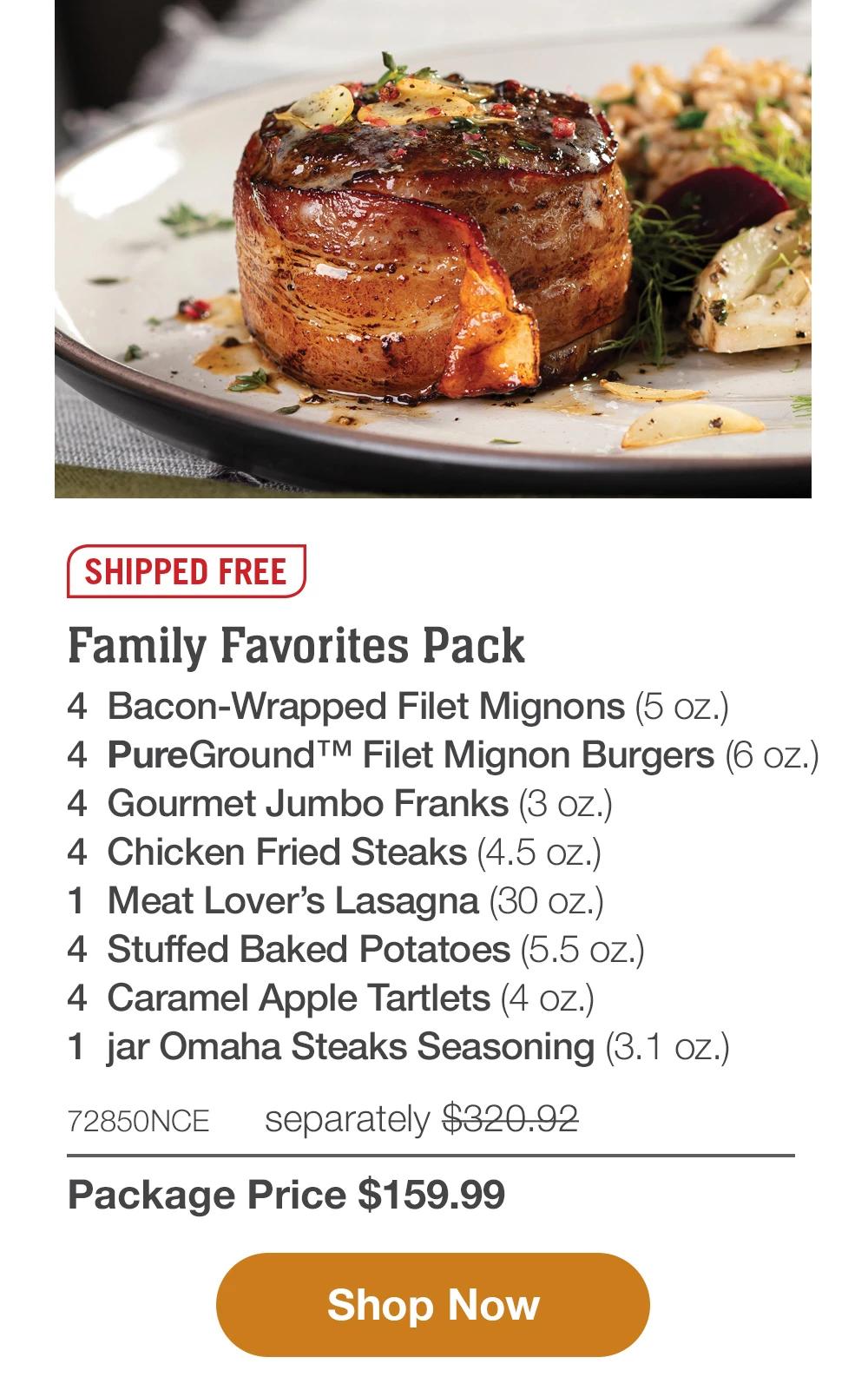Click the SHIPPED FREE badge

[185, 572]
